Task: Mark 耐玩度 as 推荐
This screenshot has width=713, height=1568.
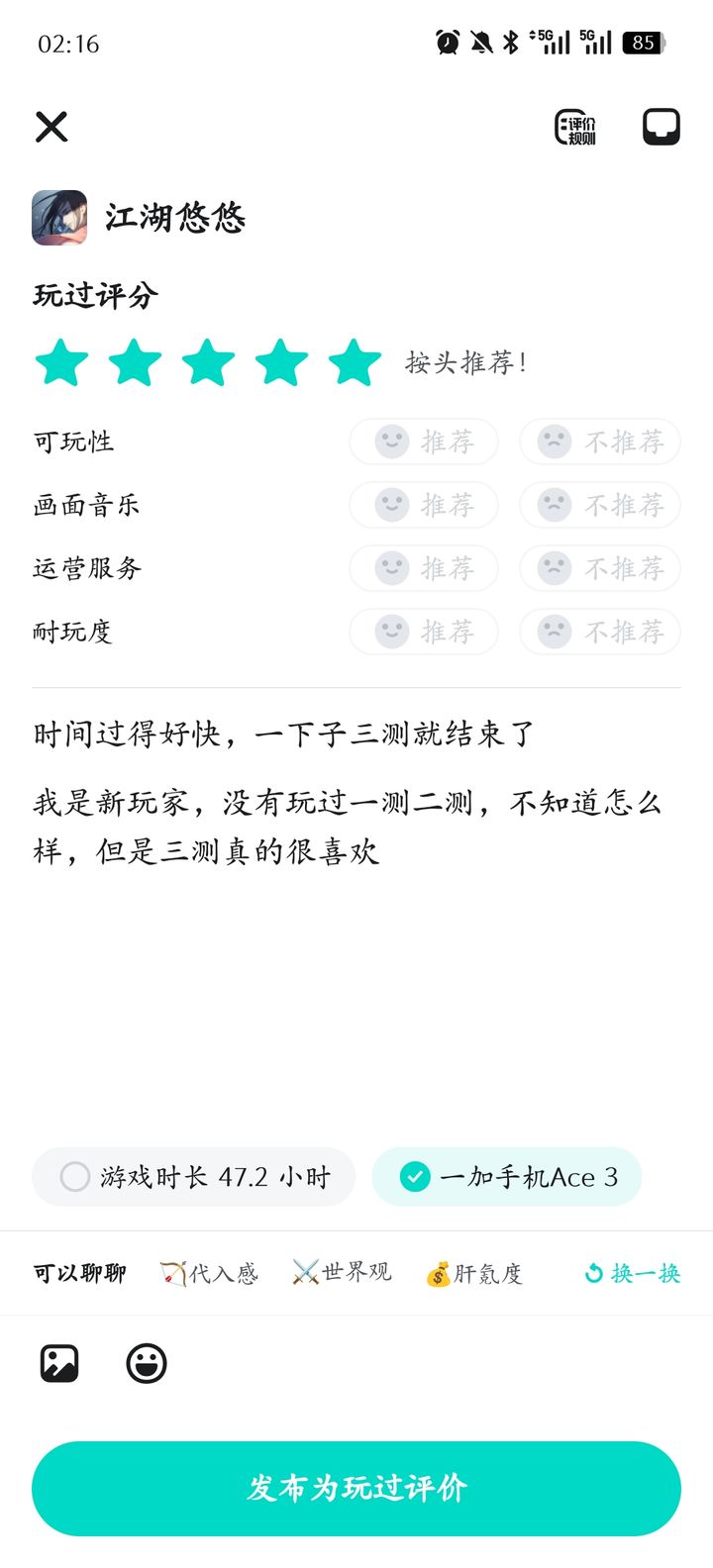Action: coord(424,632)
